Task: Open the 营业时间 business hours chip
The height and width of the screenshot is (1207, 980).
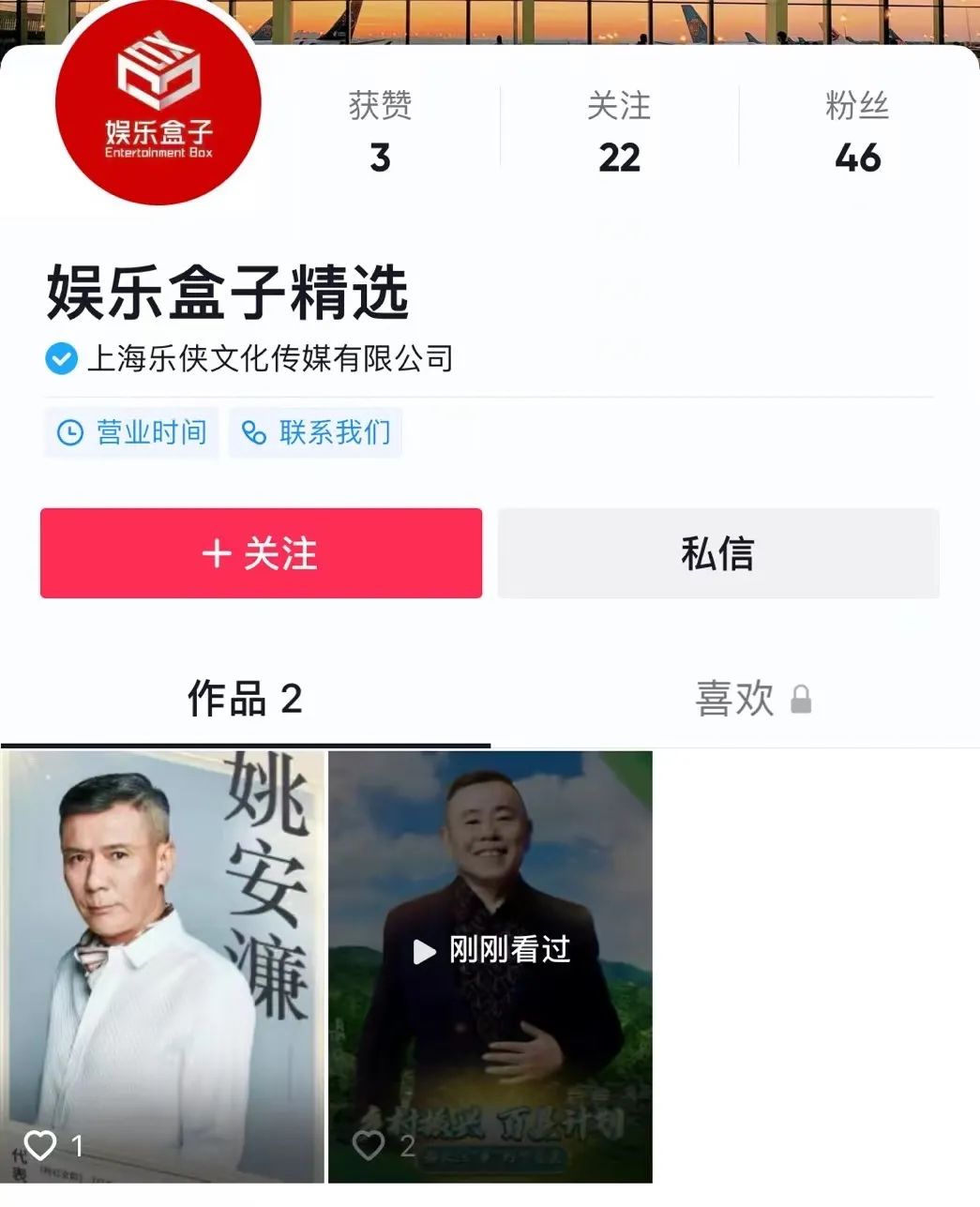Action: tap(131, 432)
